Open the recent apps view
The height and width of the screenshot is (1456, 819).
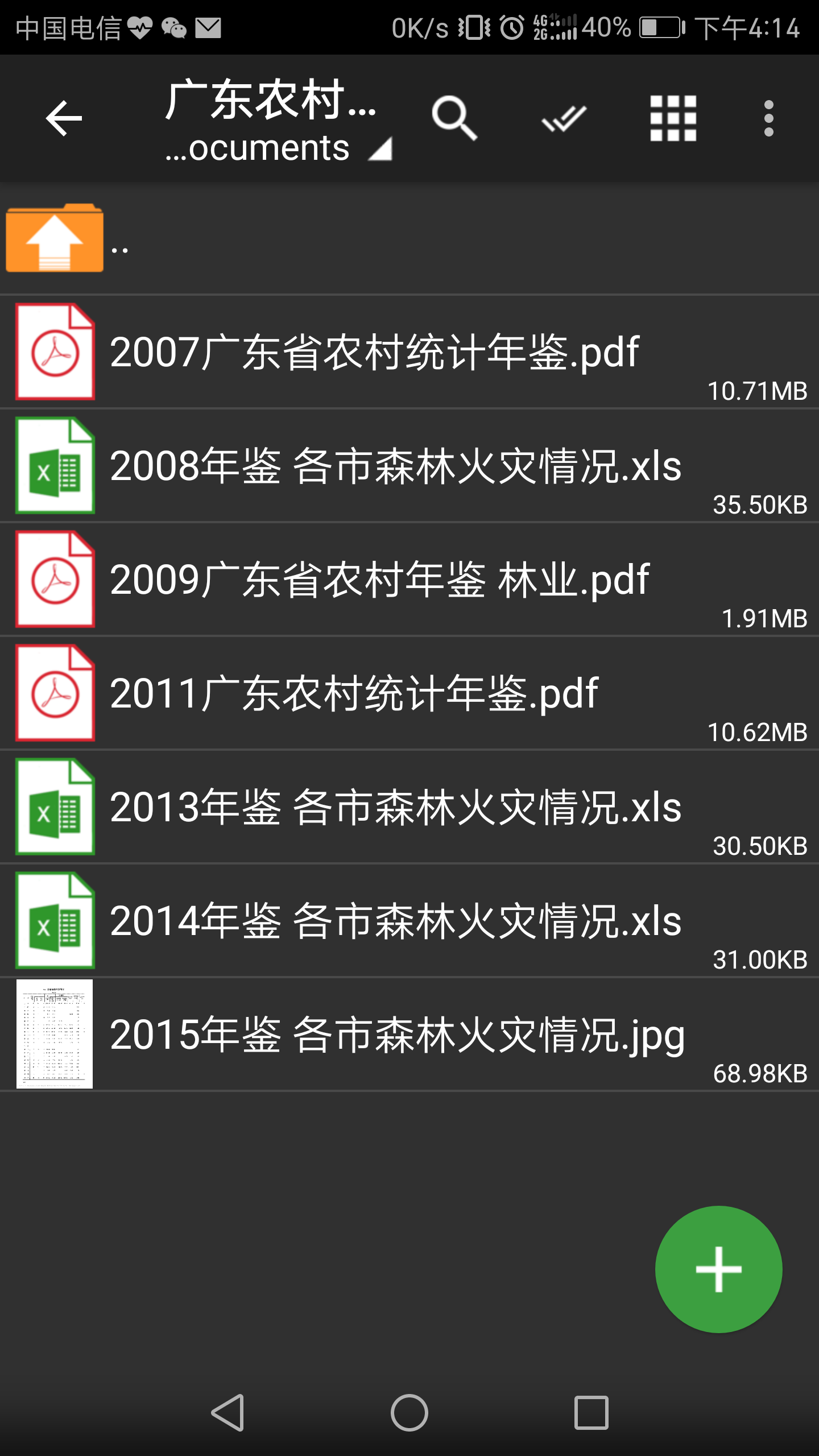point(591,1412)
